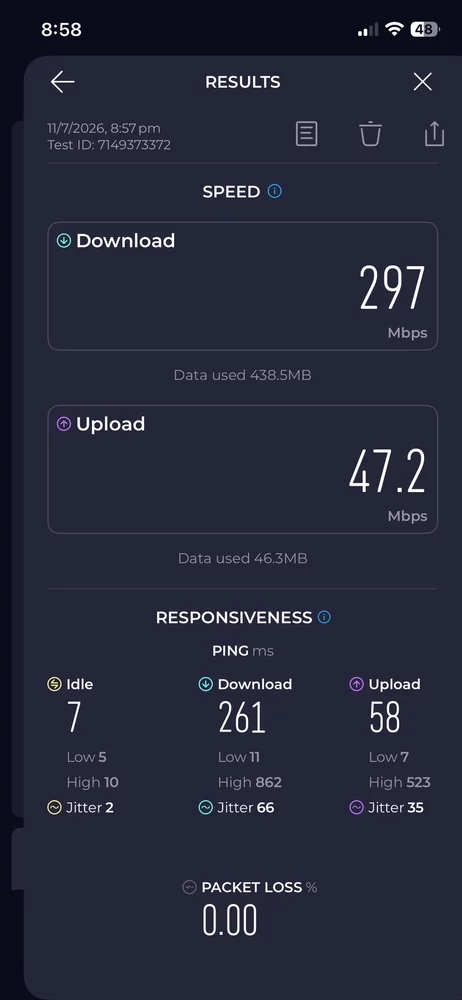Close the results screen
Screen dimensions: 462x1000
(422, 82)
